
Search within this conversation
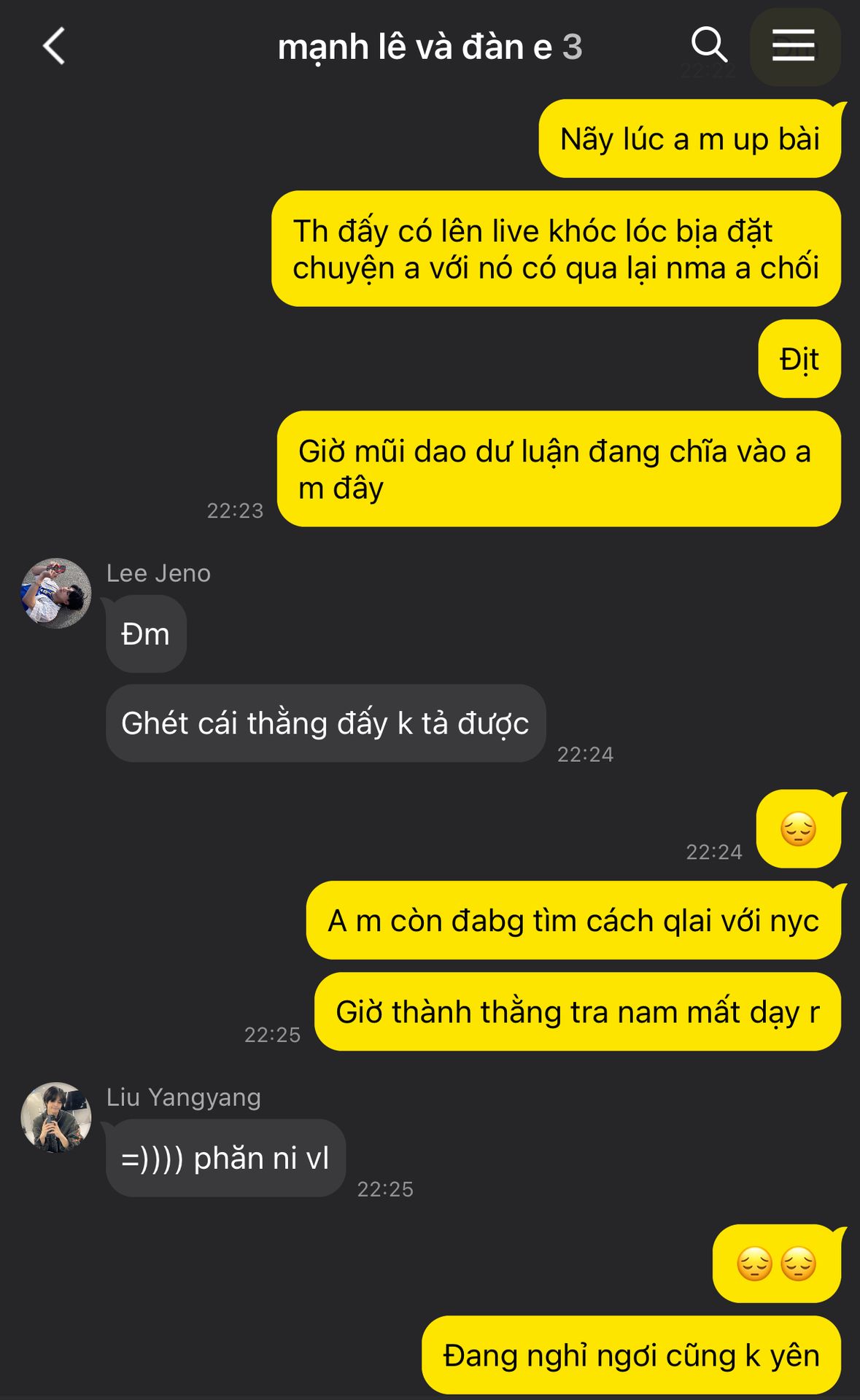tap(709, 45)
